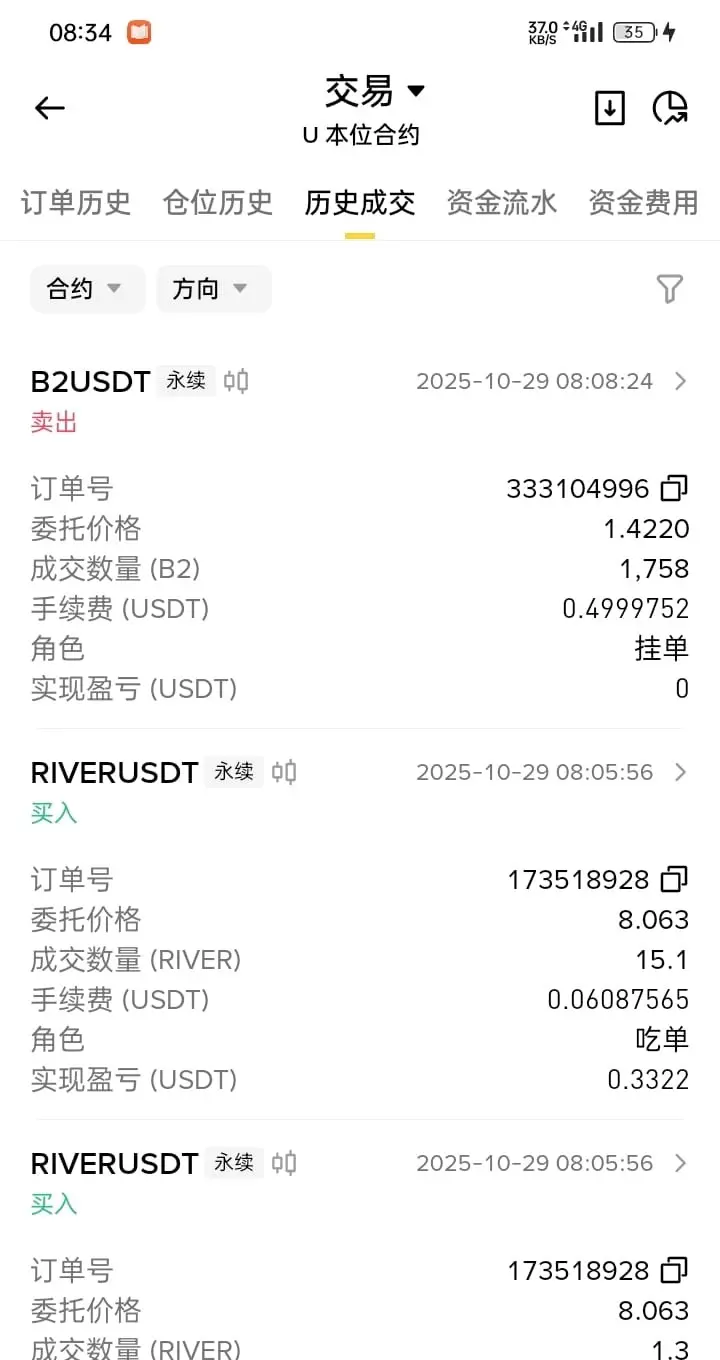The image size is (720, 1360).
Task: Open the candlestick chart icon beside B2USDT
Action: [x=237, y=381]
